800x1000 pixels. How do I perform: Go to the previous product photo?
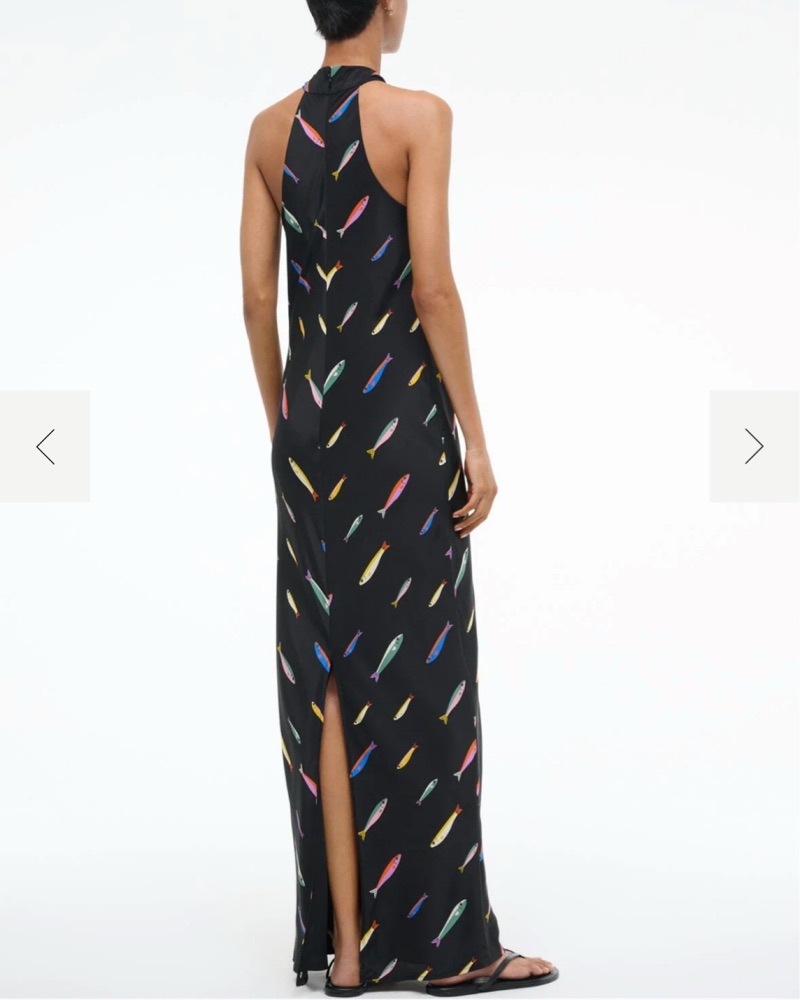point(45,446)
